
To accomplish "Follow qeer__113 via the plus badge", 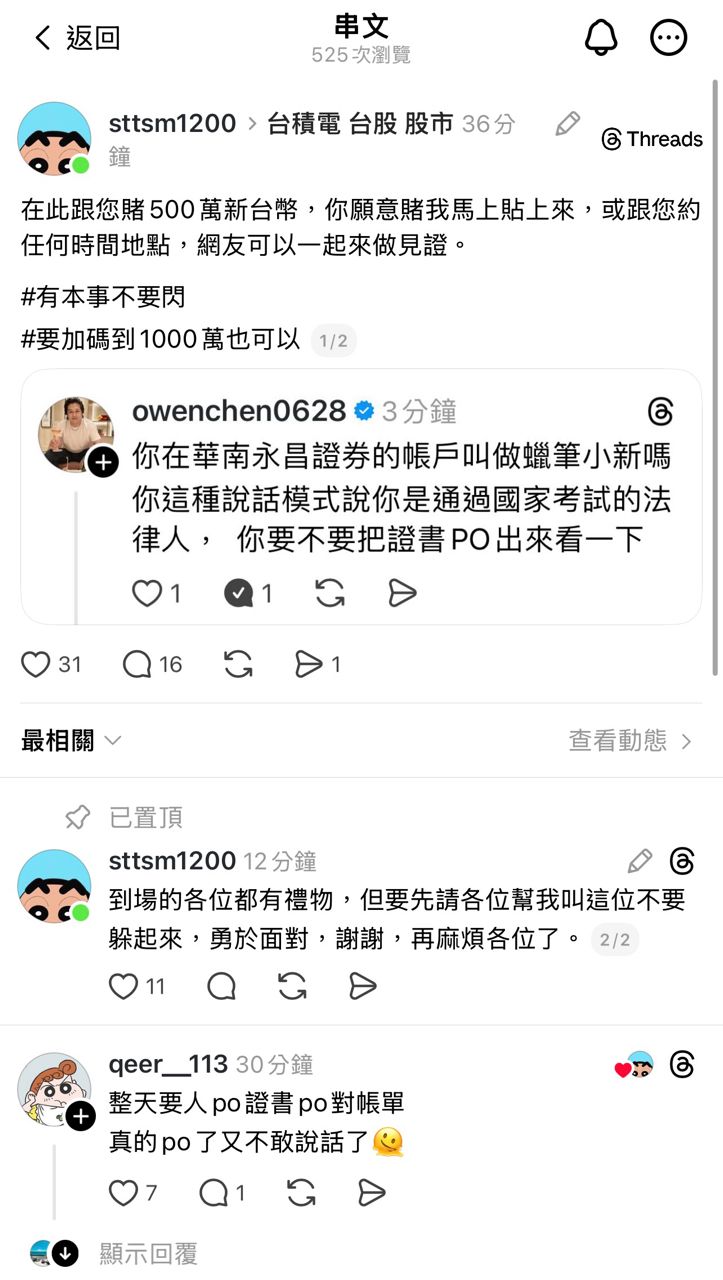I will click(82, 1116).
